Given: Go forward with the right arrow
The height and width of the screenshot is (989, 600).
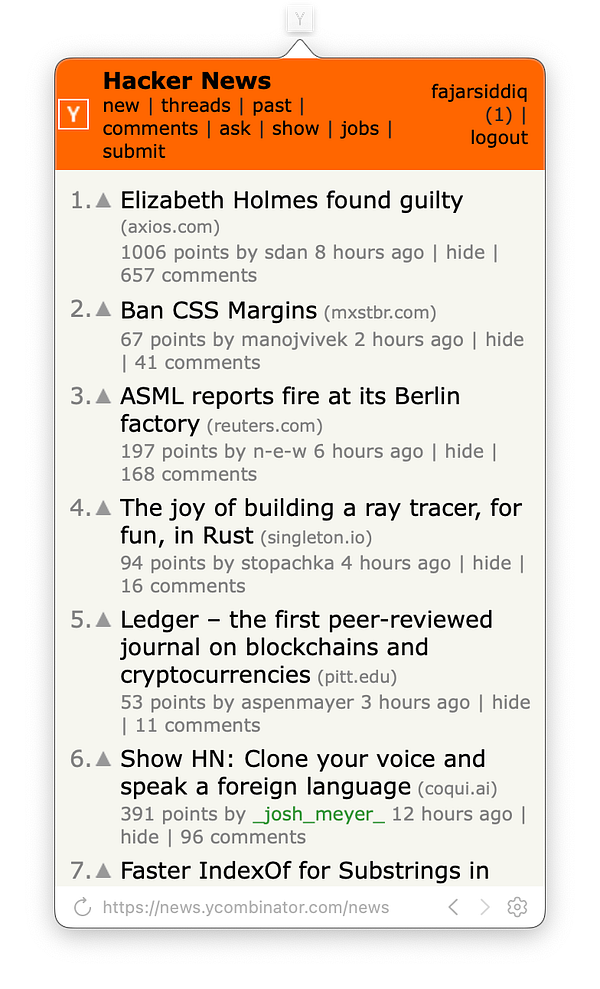Looking at the screenshot, I should tap(485, 908).
